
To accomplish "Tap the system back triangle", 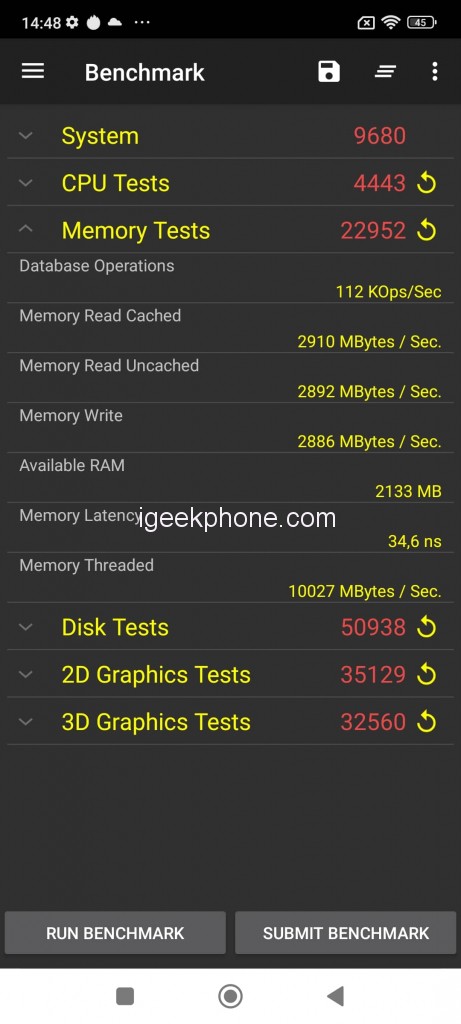I will [335, 996].
